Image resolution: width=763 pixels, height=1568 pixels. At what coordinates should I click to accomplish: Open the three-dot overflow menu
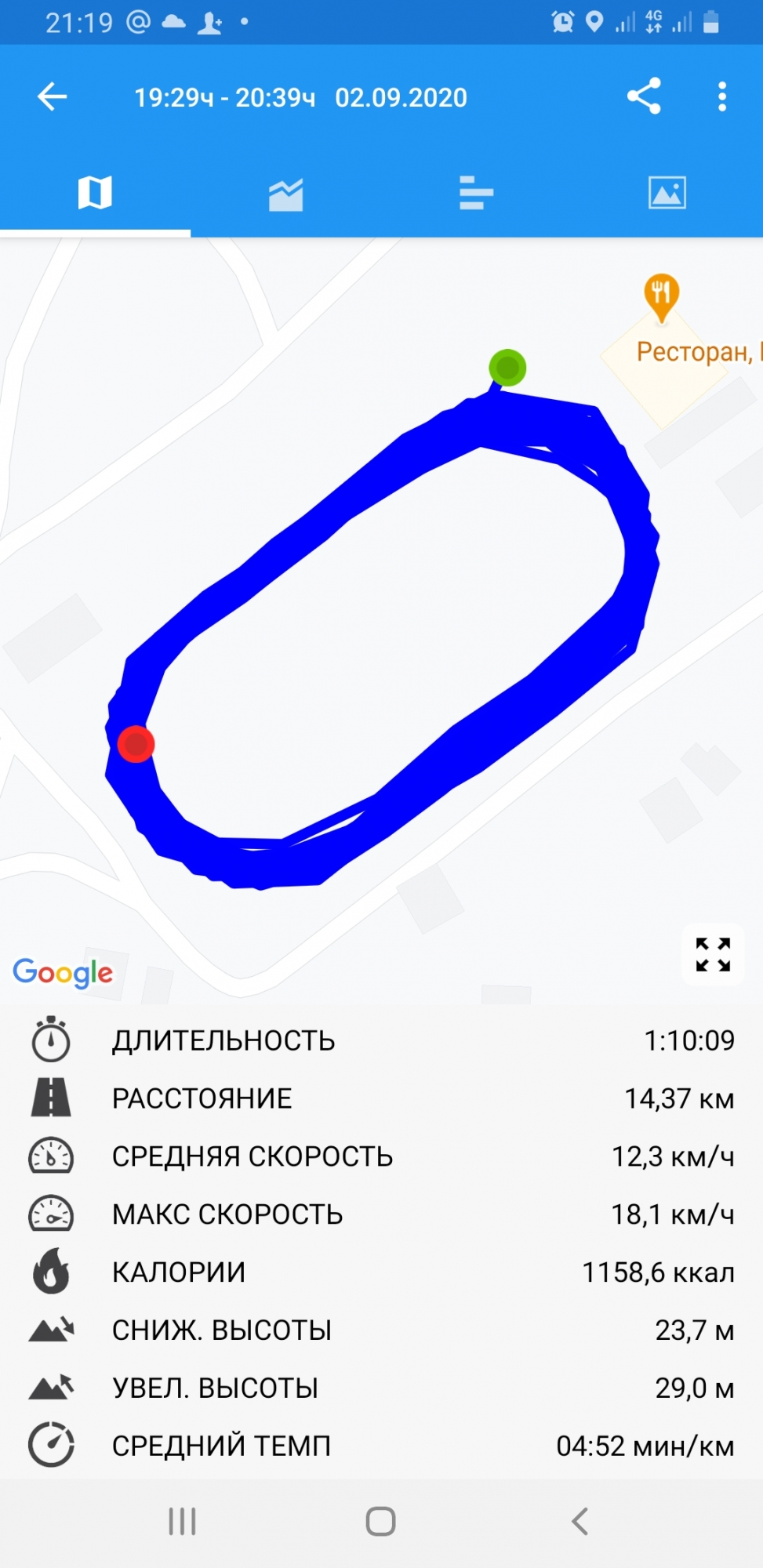pyautogui.click(x=721, y=96)
